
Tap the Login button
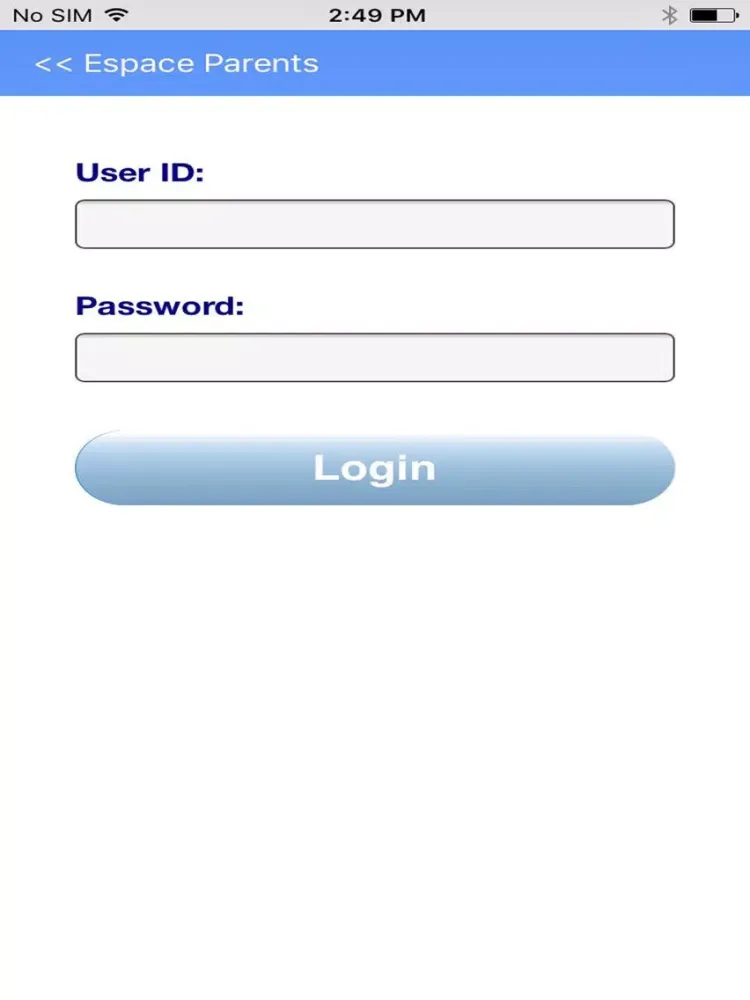[x=375, y=468]
